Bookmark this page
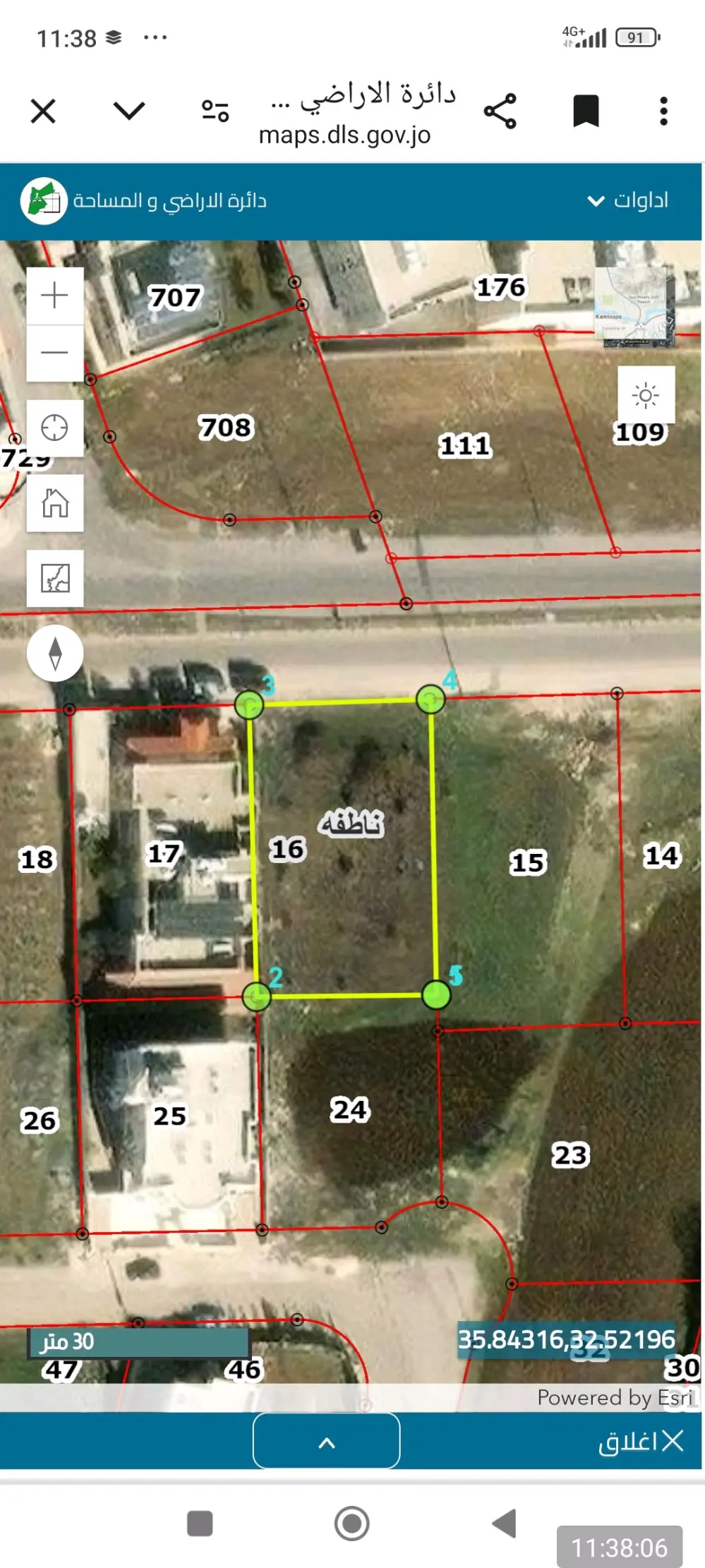The width and height of the screenshot is (705, 1568). pyautogui.click(x=586, y=111)
